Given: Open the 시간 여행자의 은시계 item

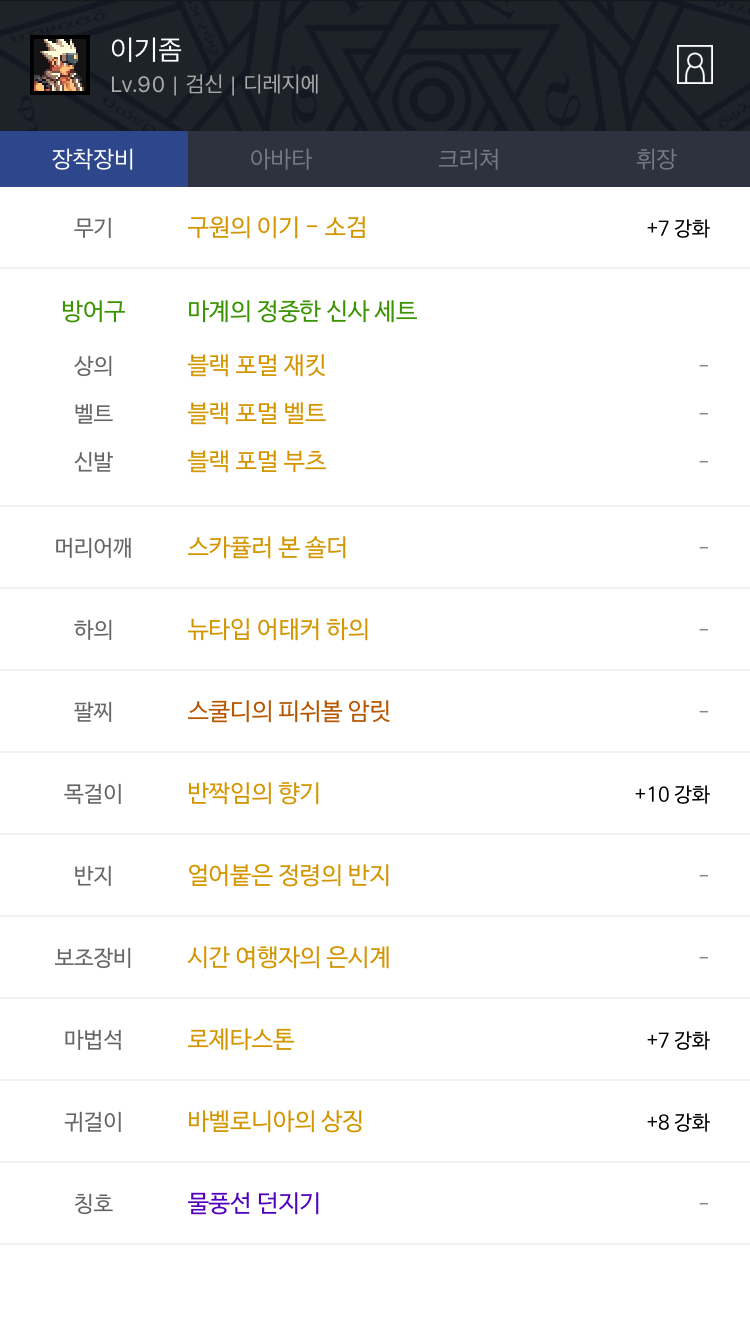Looking at the screenshot, I should click(289, 957).
